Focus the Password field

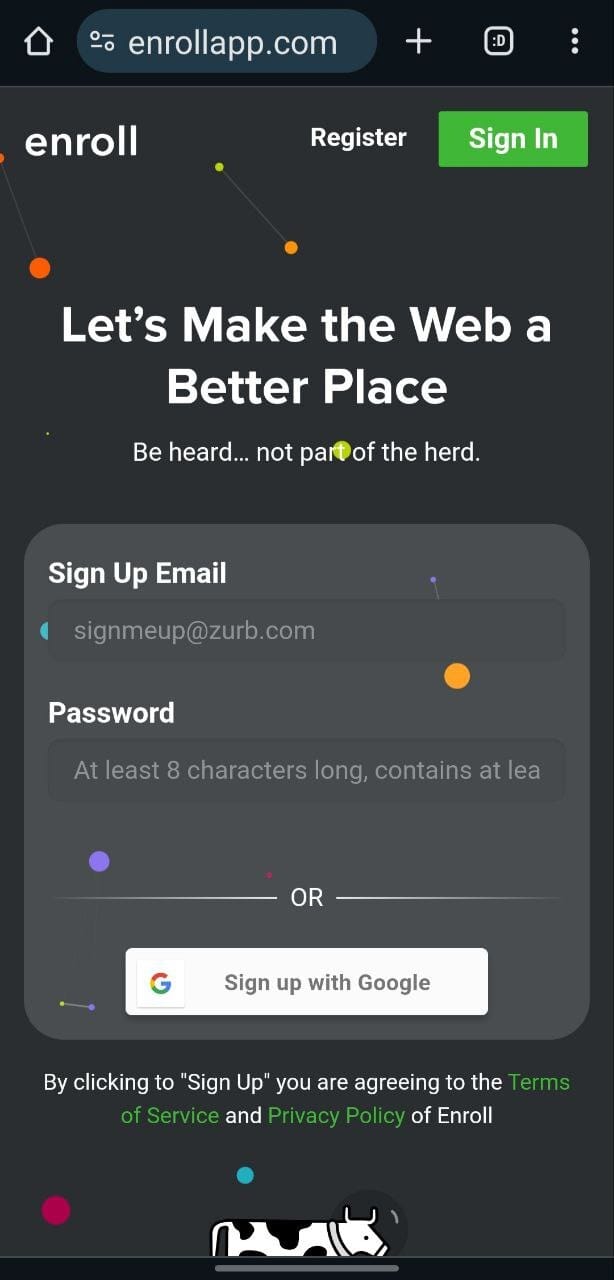[x=306, y=770]
